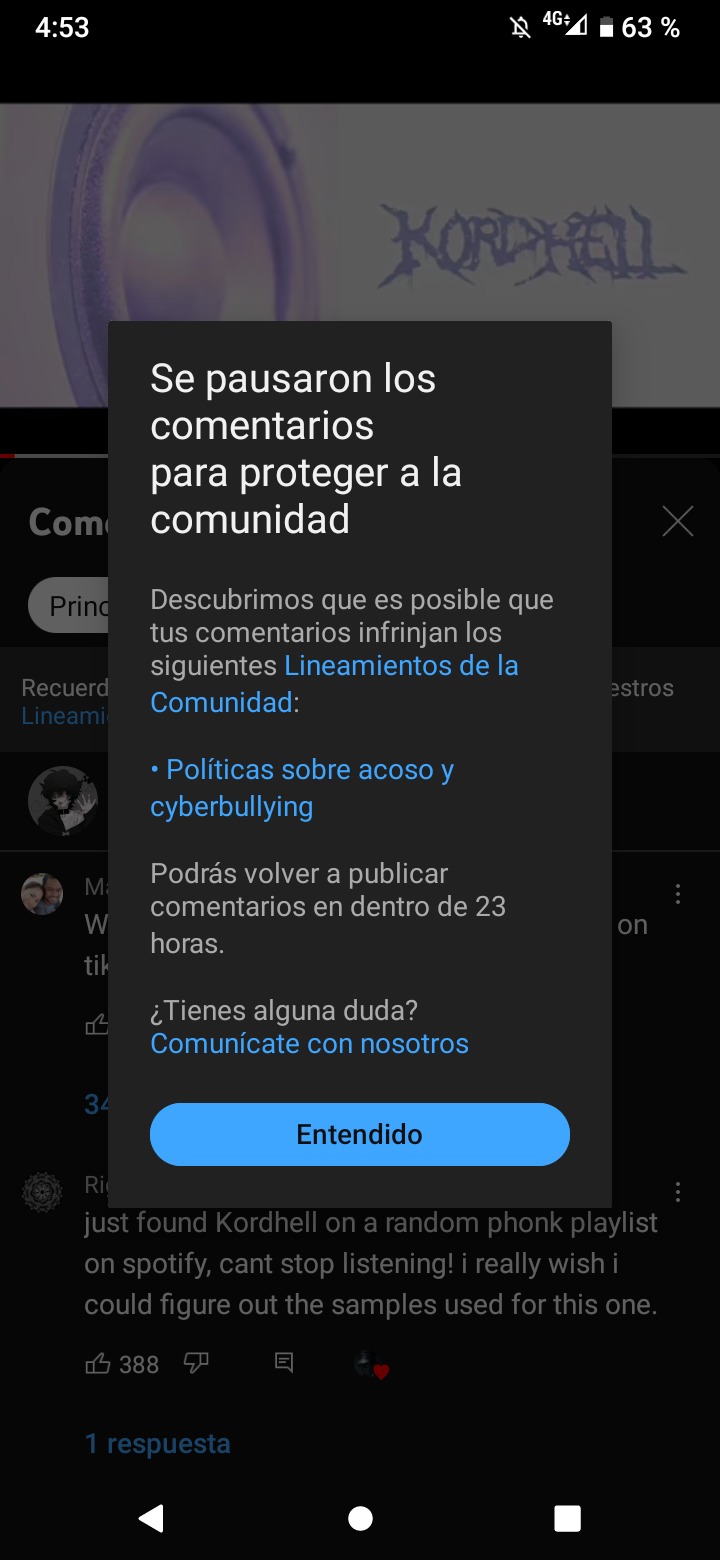Screen dimensions: 720x1560
Task: Tap the creator heart reaction icon
Action: pos(367,1363)
